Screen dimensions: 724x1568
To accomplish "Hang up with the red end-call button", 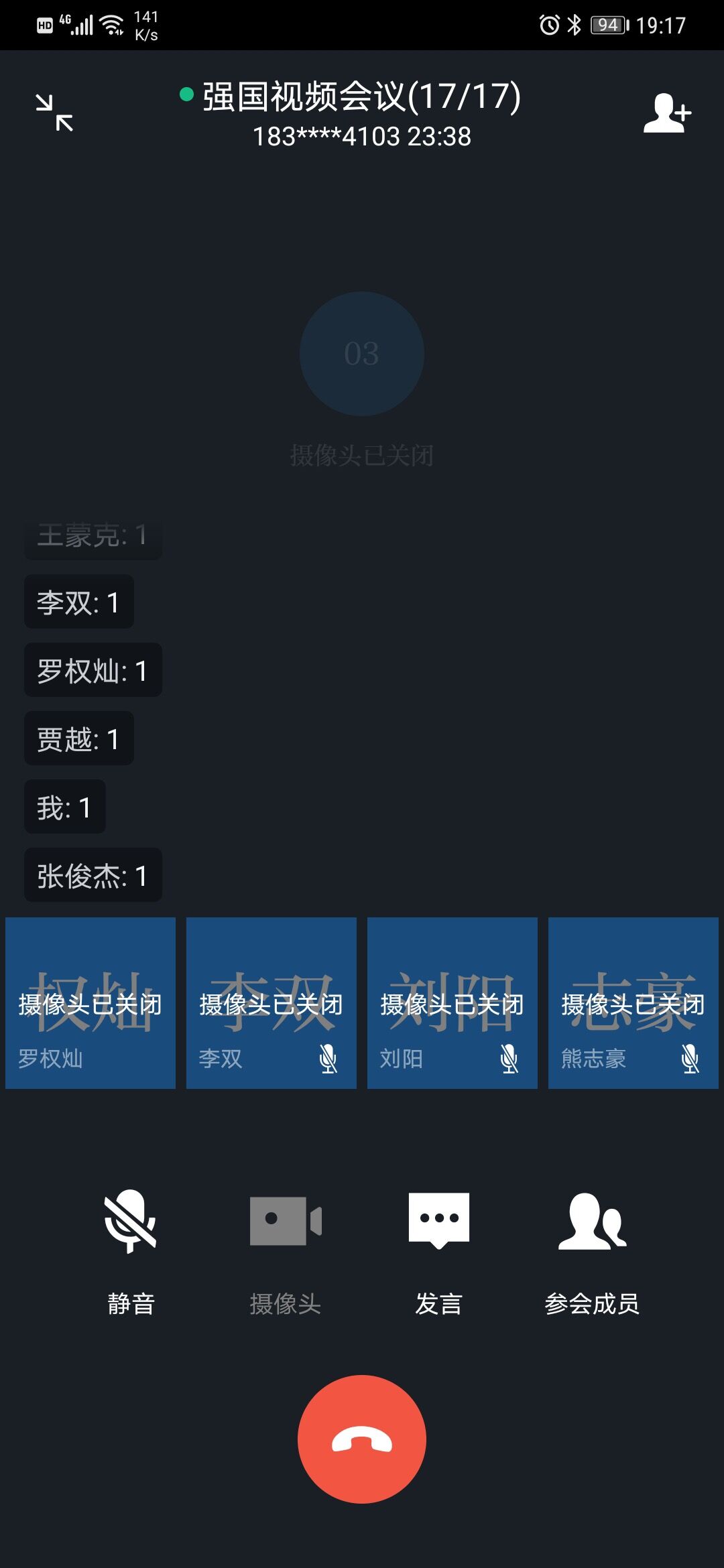I will coord(362,1439).
